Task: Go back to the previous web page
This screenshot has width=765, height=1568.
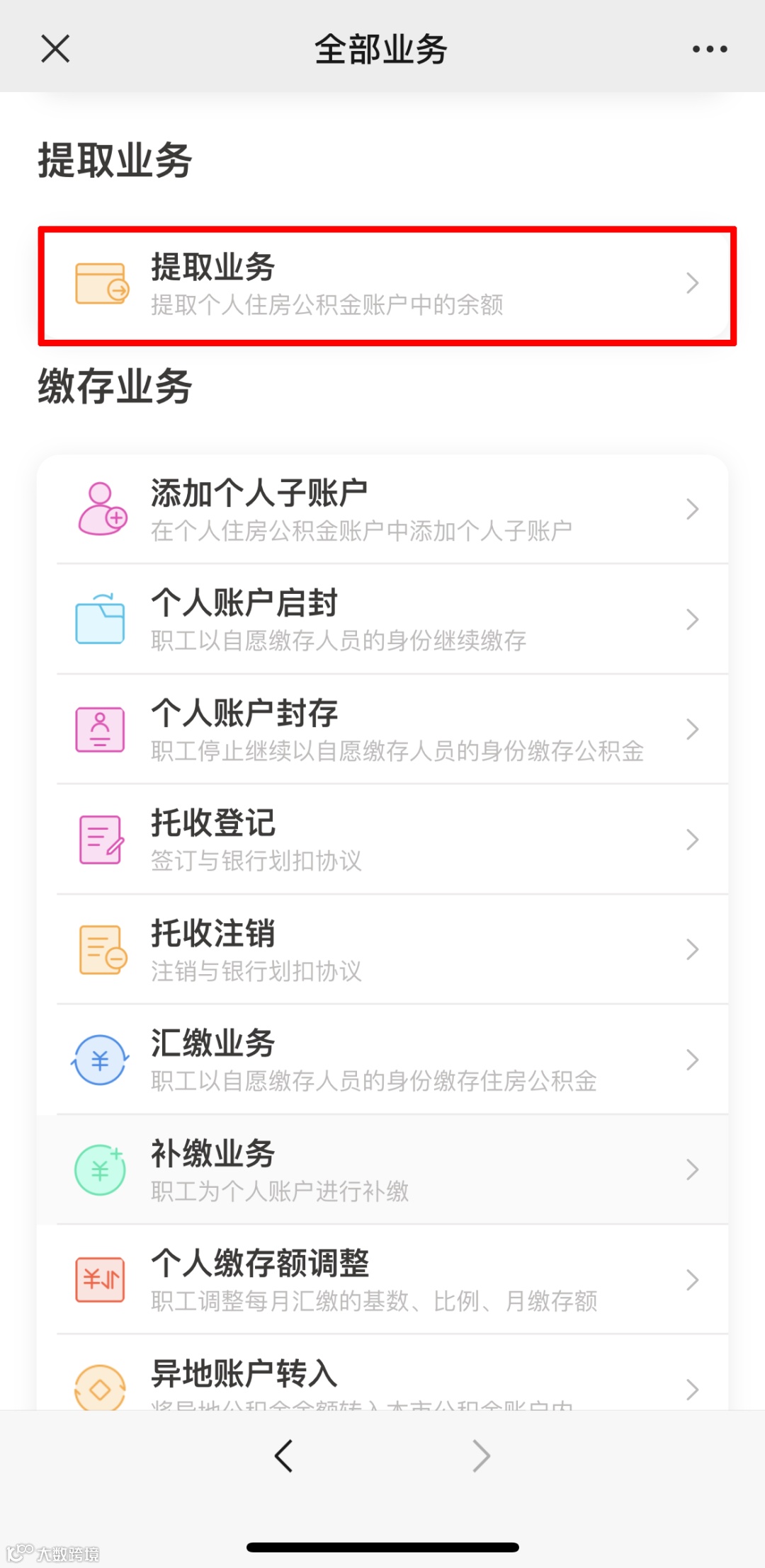Action: (x=283, y=1456)
